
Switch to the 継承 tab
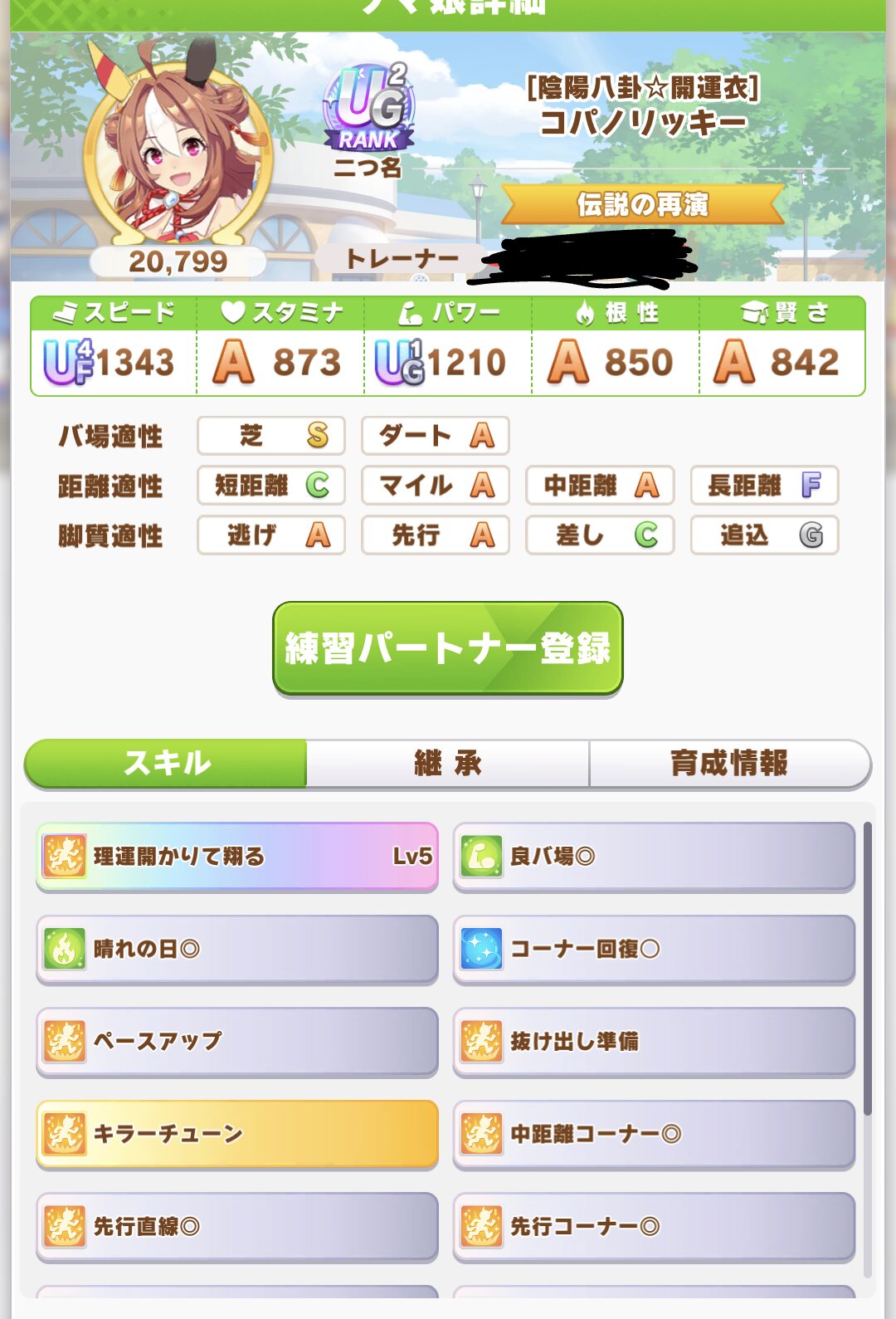tap(447, 763)
